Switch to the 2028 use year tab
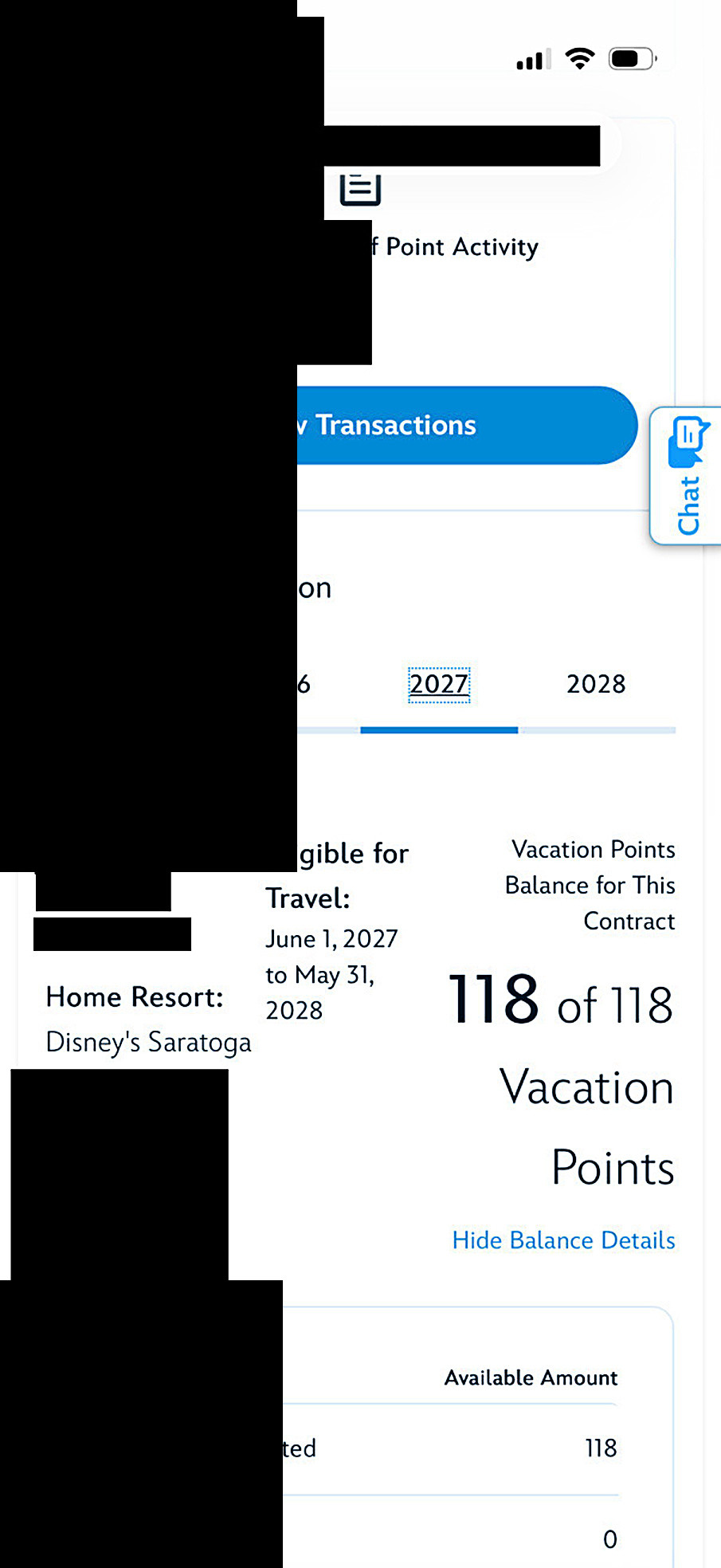The height and width of the screenshot is (1568, 721). pos(596,685)
